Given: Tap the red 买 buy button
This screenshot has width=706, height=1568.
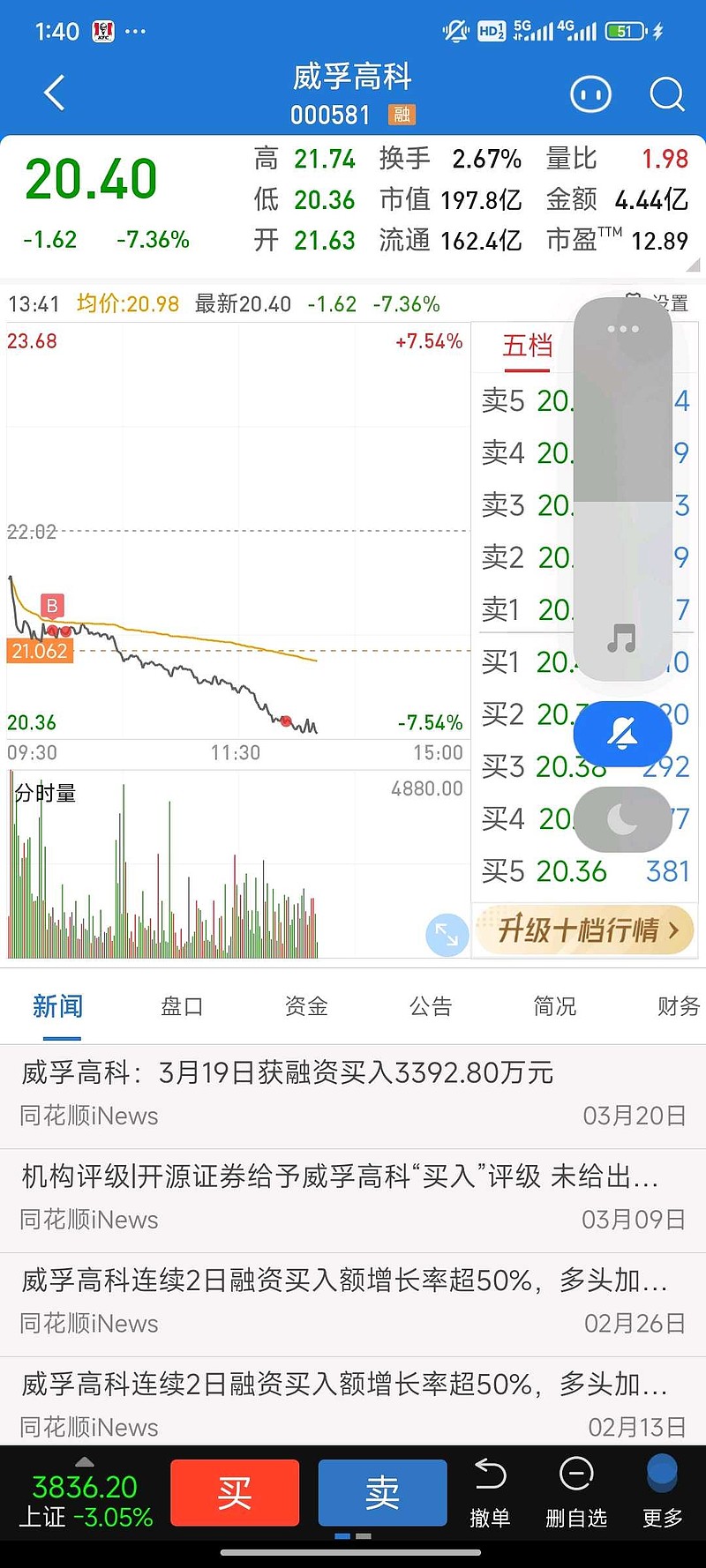Looking at the screenshot, I should point(235,1492).
